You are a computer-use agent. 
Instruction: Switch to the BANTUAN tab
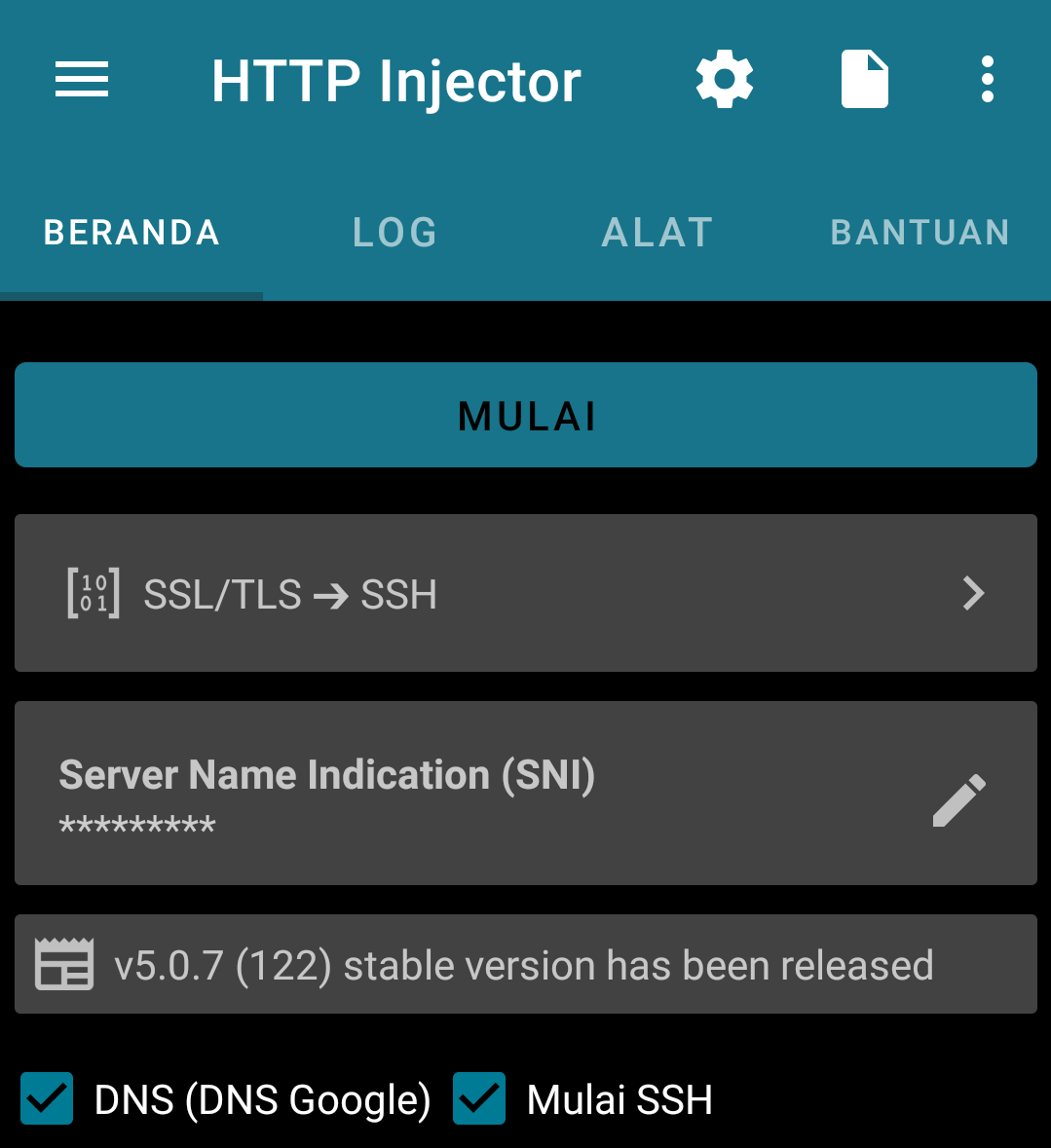coord(920,233)
